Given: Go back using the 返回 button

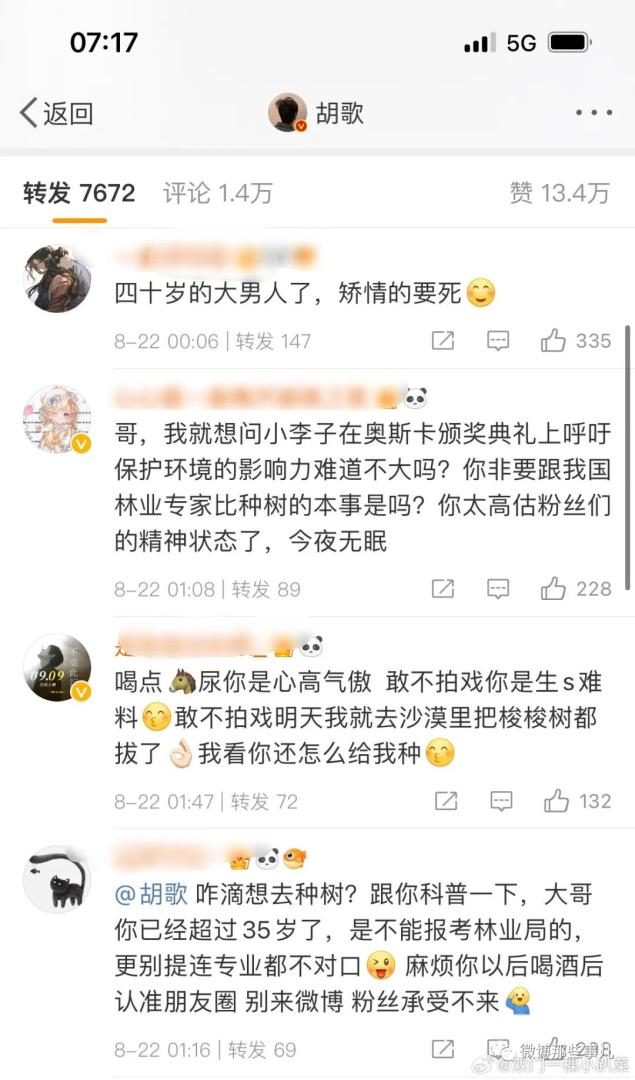Looking at the screenshot, I should 57,113.
